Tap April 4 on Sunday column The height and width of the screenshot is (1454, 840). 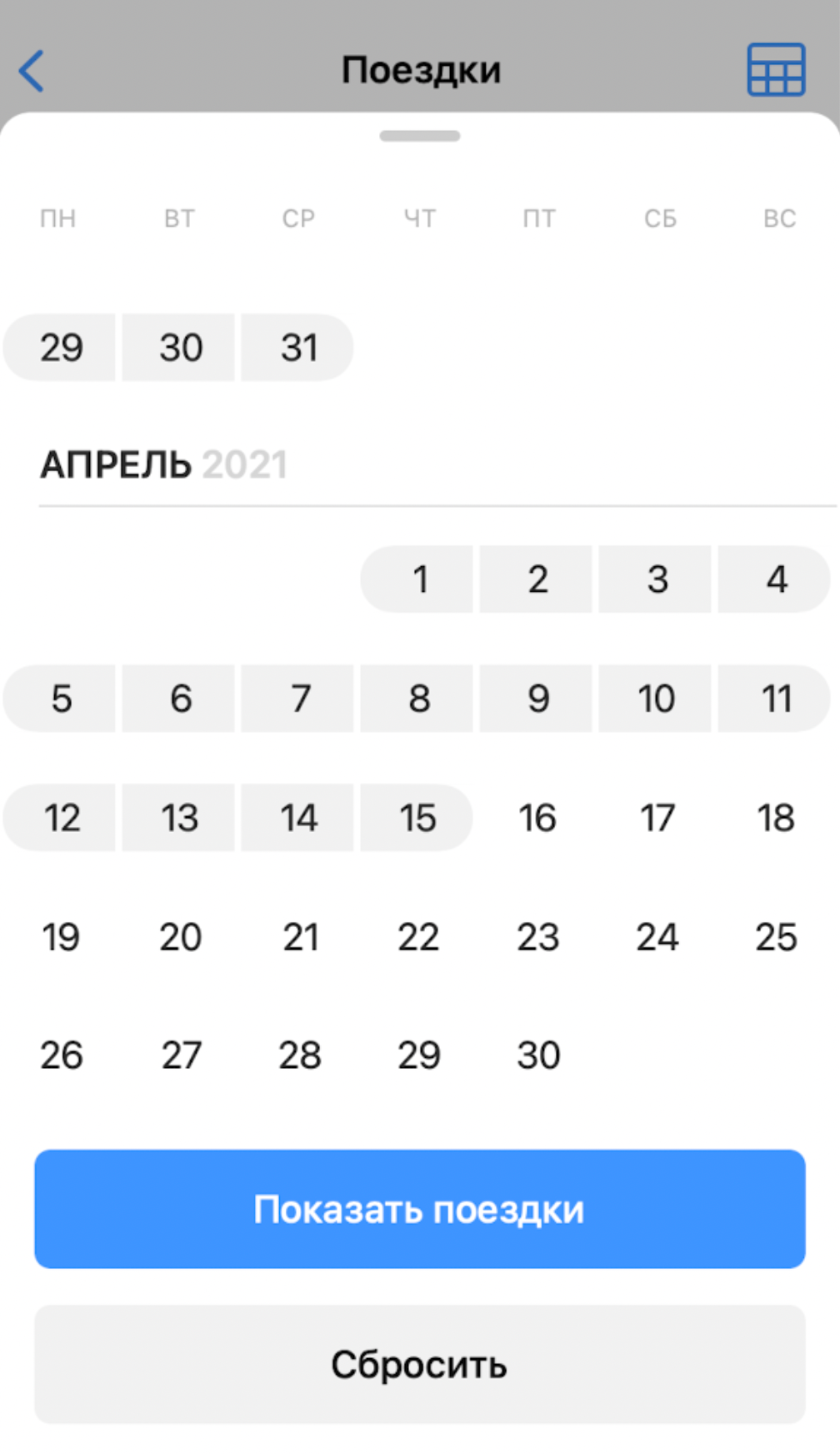(776, 579)
